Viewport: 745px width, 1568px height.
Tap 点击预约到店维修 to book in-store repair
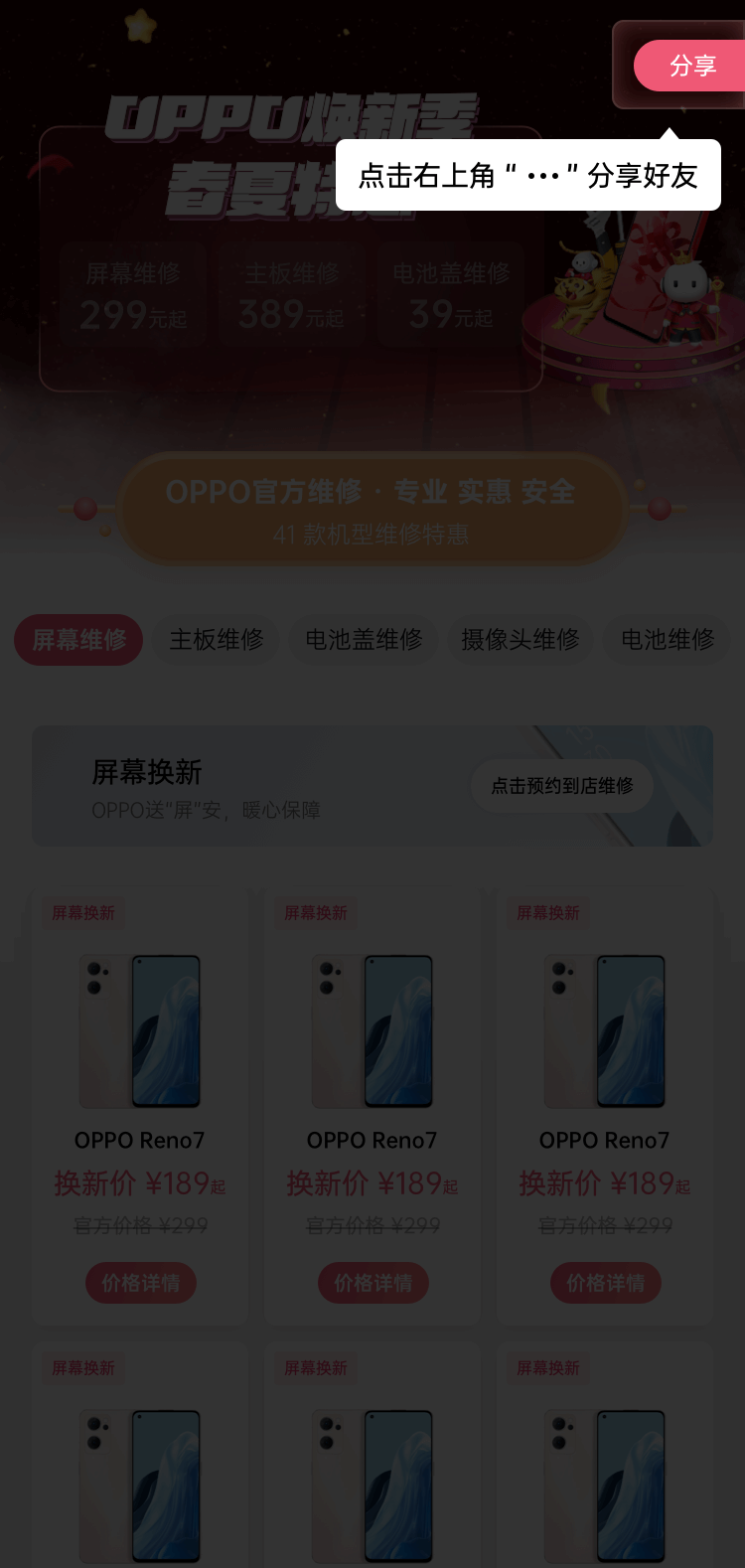(562, 786)
